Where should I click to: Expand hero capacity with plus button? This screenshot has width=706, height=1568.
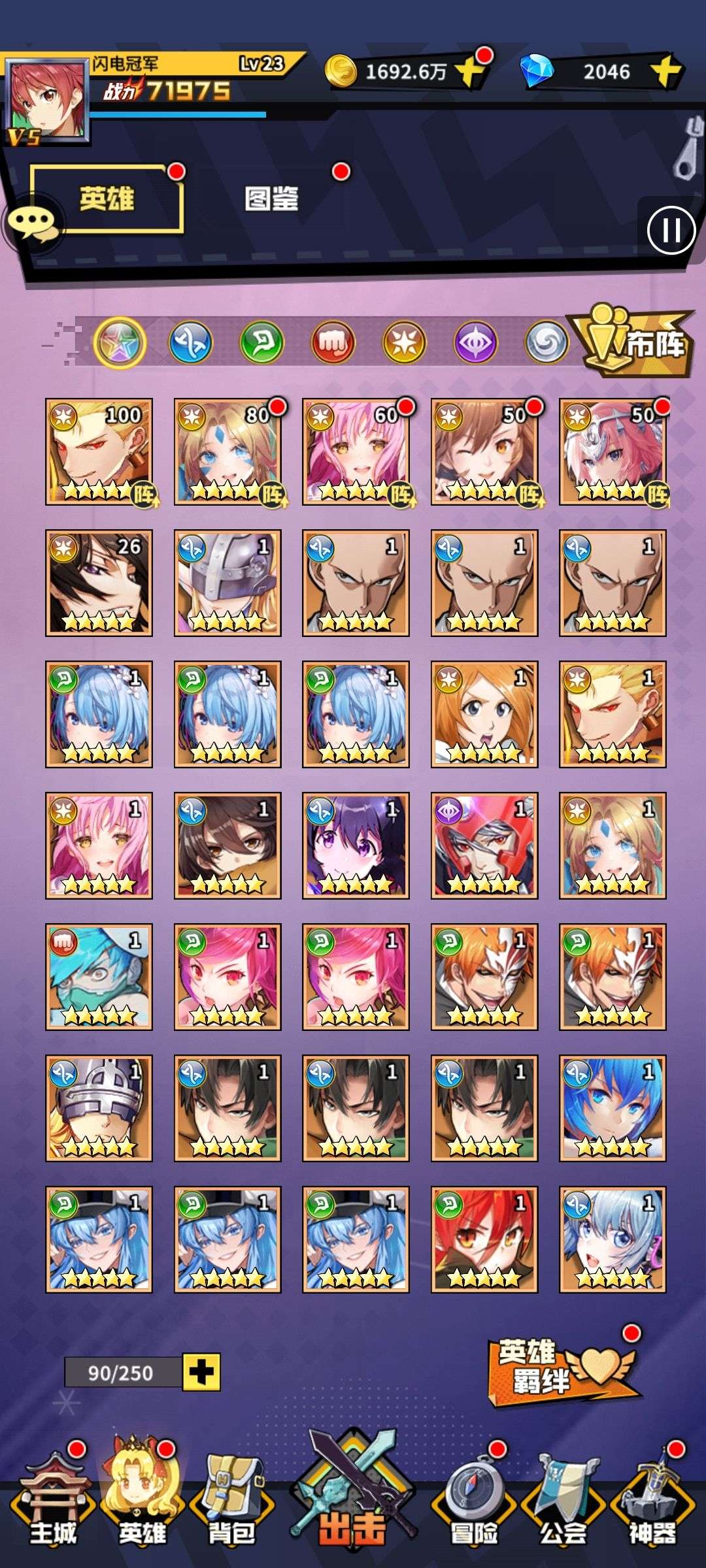(x=201, y=1372)
